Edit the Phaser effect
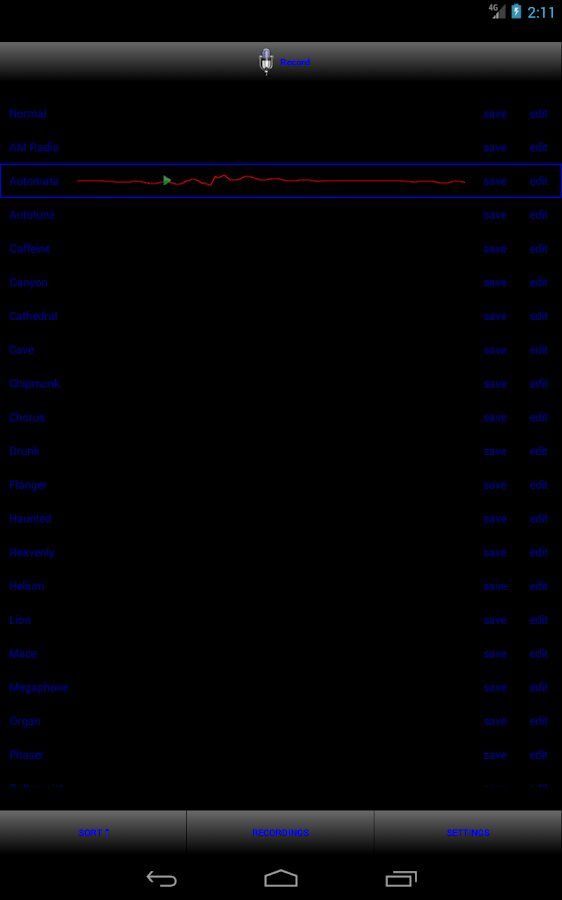562x900 pixels. pyautogui.click(x=538, y=755)
